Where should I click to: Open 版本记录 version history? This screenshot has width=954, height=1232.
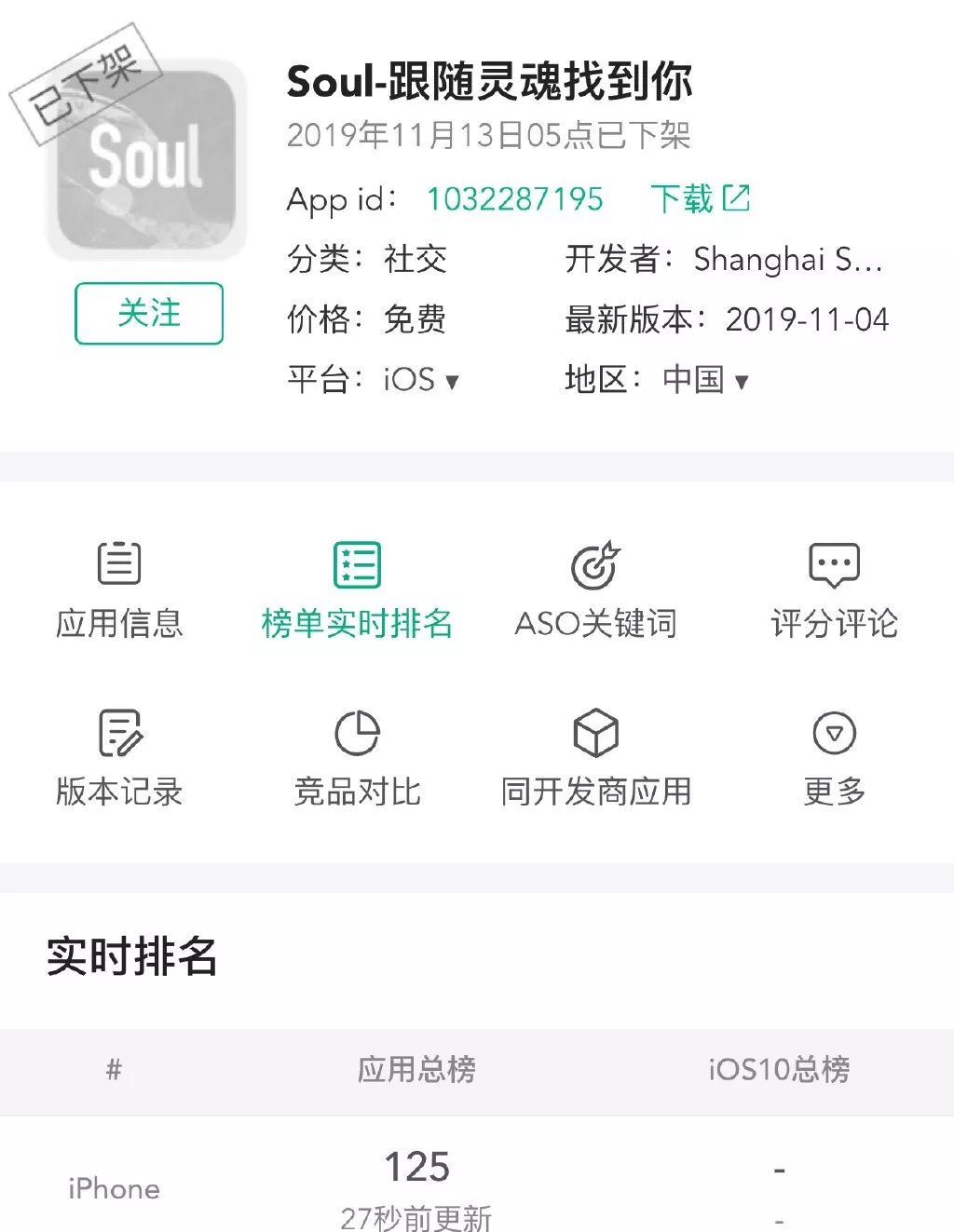pyautogui.click(x=119, y=758)
